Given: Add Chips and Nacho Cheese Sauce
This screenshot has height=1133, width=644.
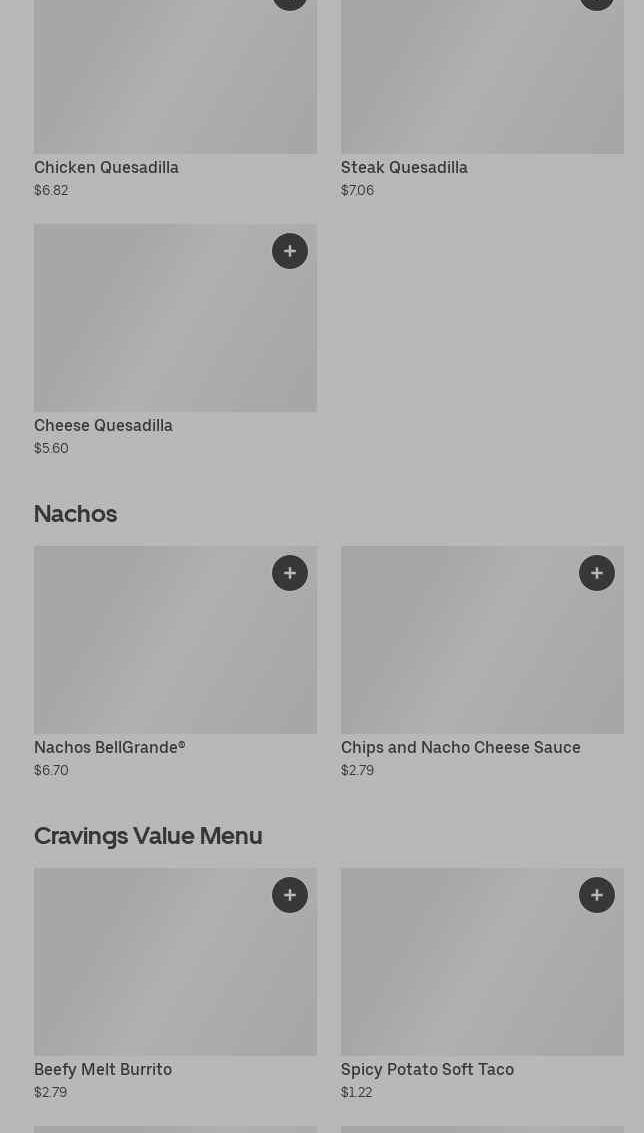Looking at the screenshot, I should click(597, 573).
